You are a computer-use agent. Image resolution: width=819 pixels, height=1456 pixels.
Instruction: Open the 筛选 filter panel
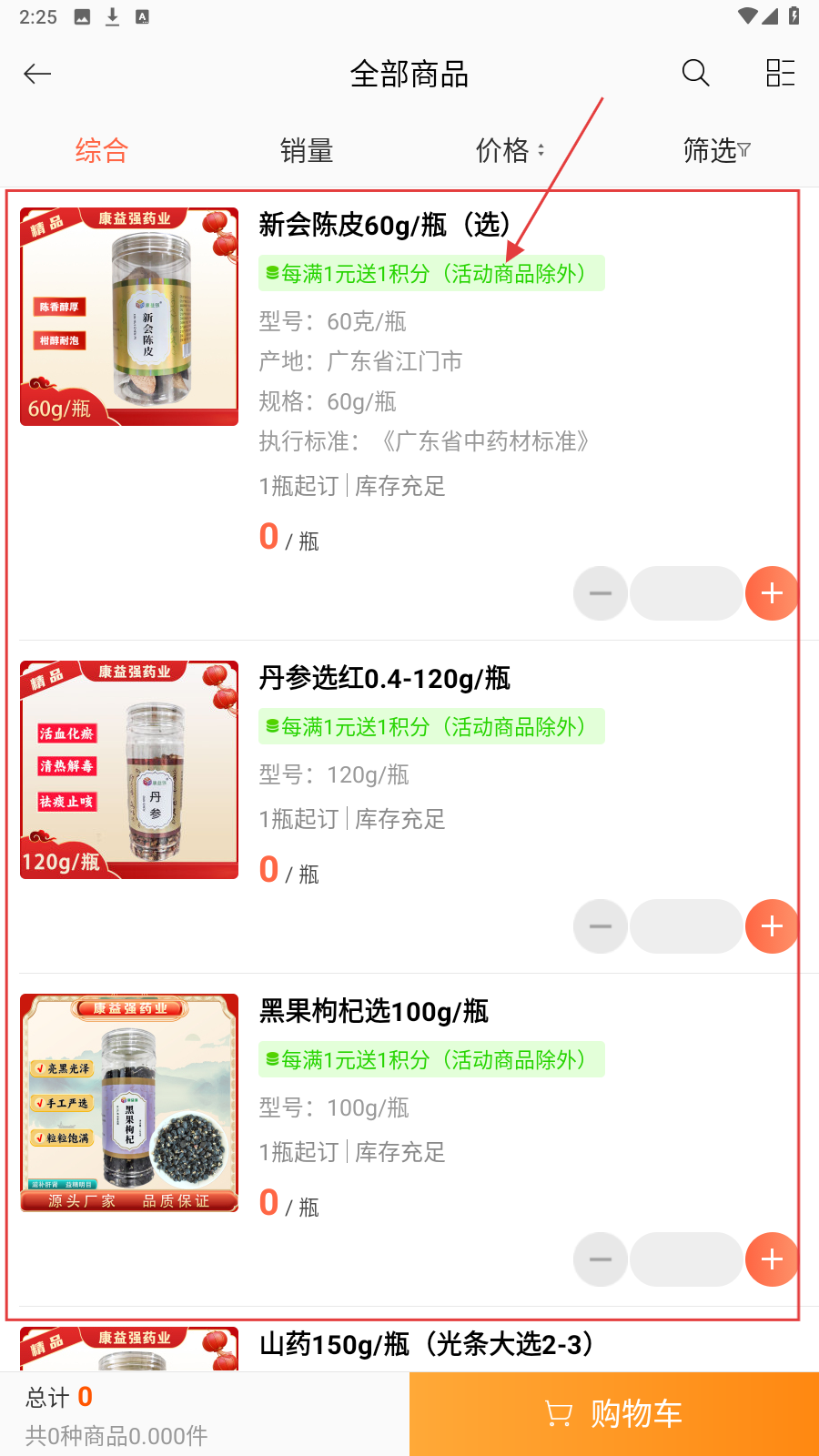(x=716, y=150)
